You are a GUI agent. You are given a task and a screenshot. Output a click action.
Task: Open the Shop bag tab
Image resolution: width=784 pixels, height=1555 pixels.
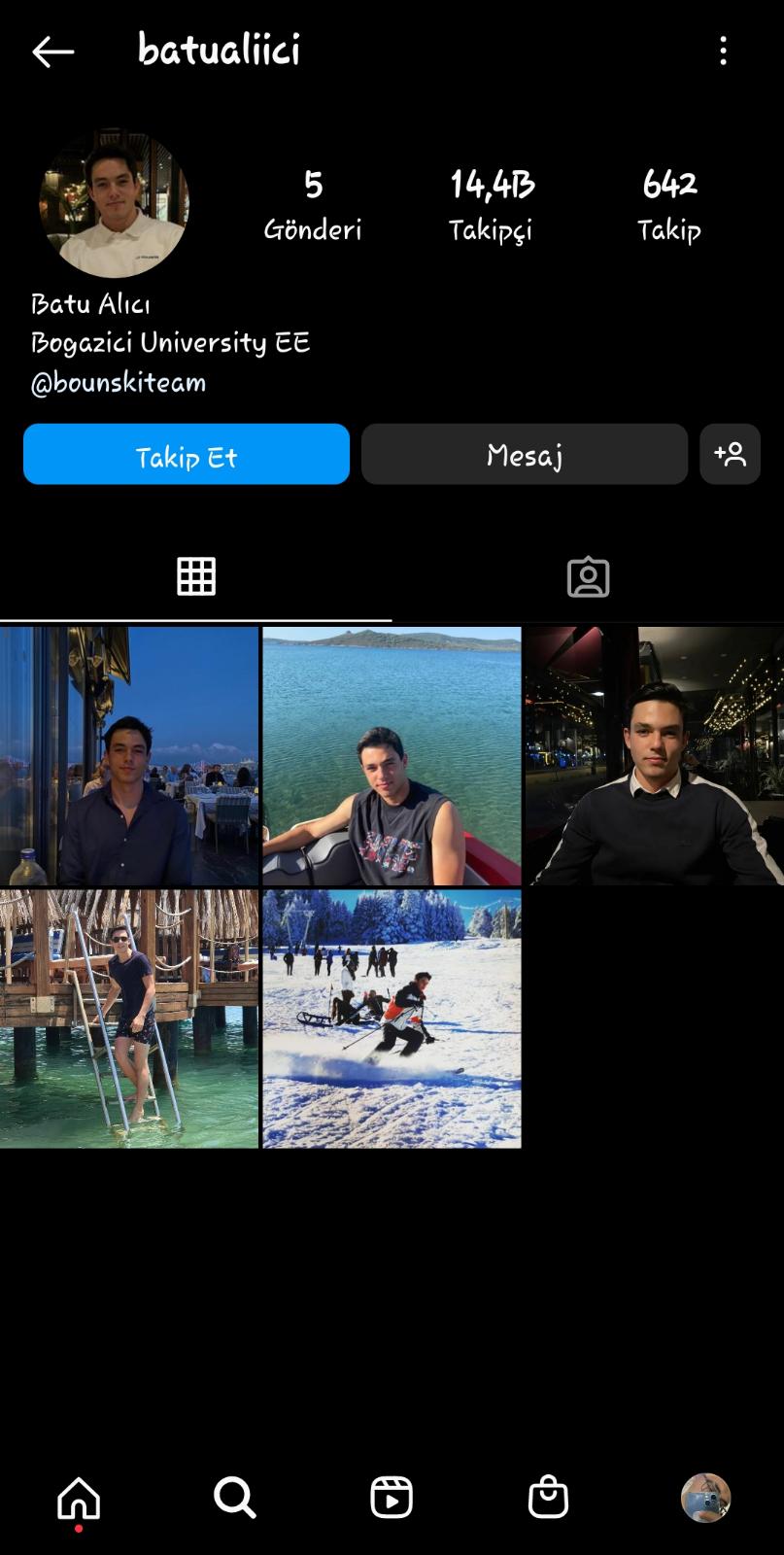(548, 1498)
